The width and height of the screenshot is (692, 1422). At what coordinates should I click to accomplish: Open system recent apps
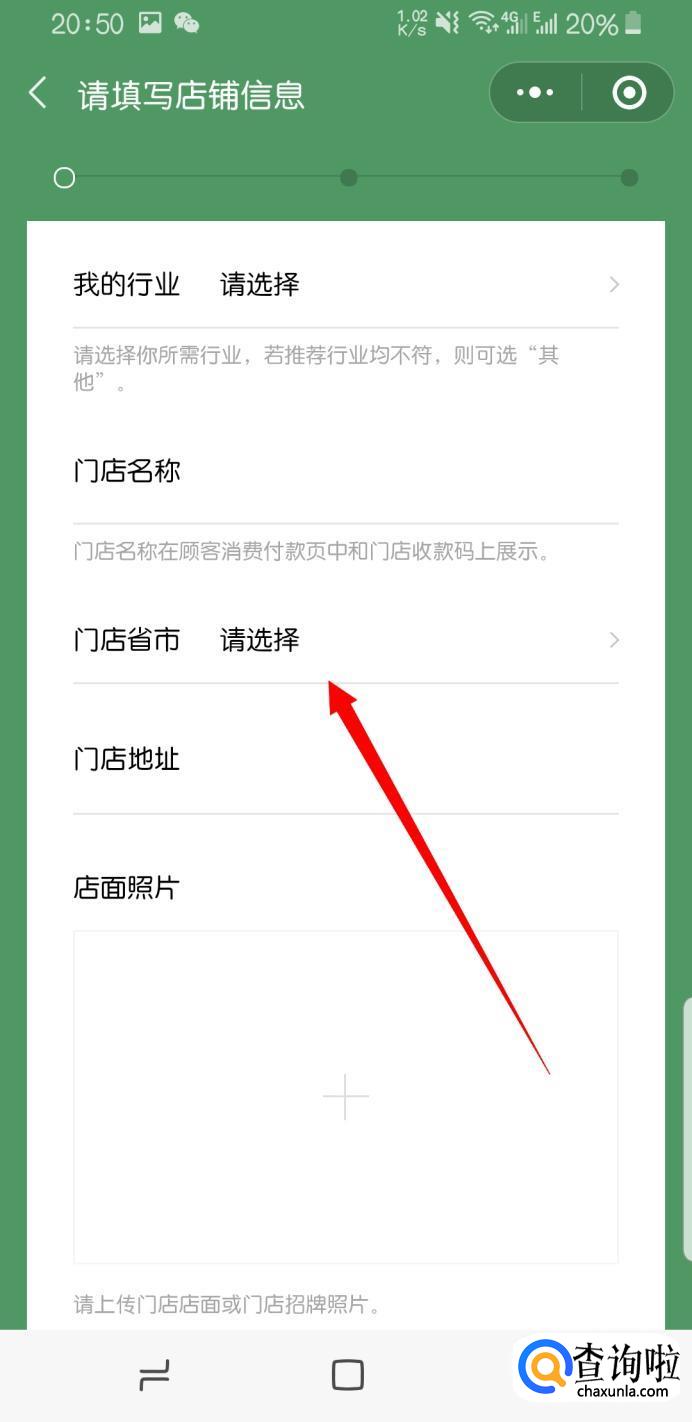(154, 1376)
